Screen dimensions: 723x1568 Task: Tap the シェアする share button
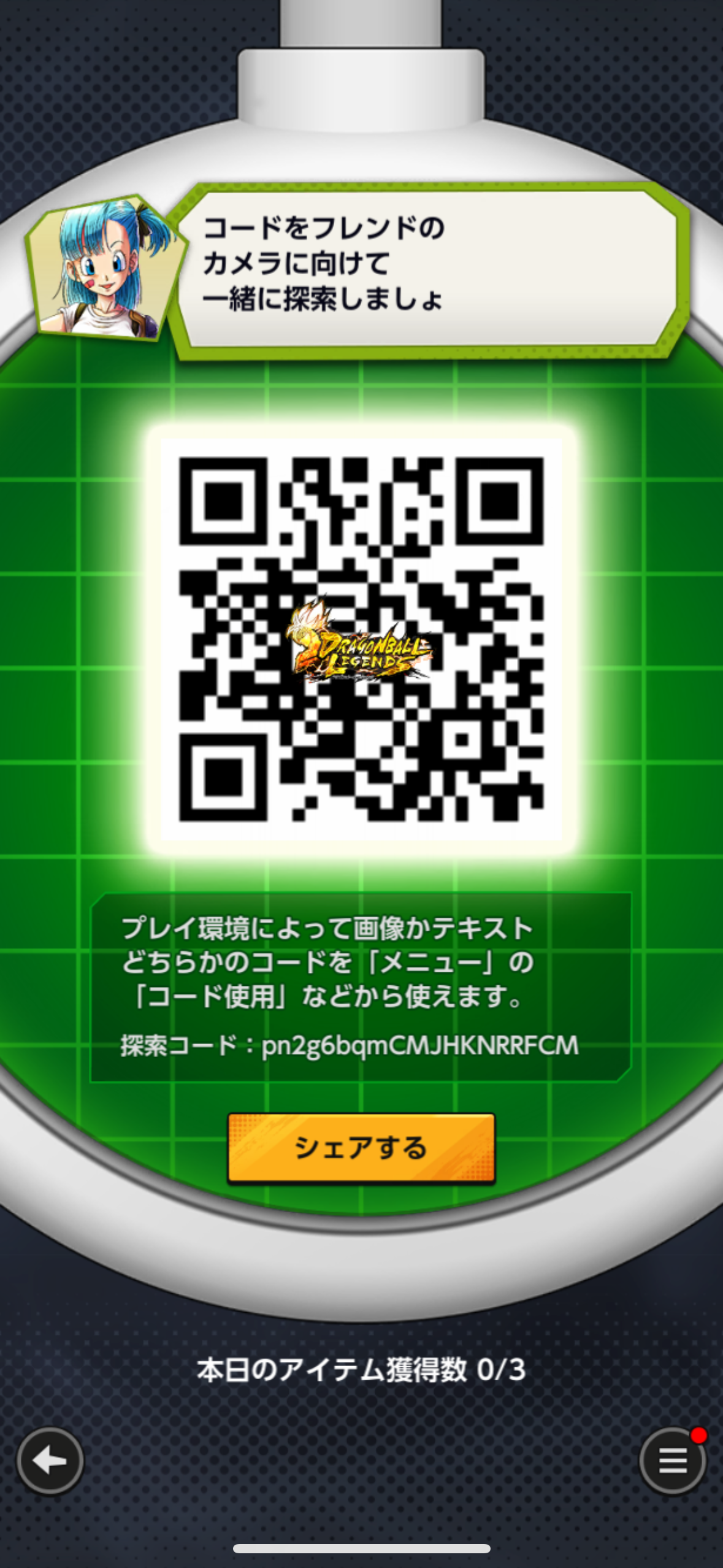coord(361,1147)
